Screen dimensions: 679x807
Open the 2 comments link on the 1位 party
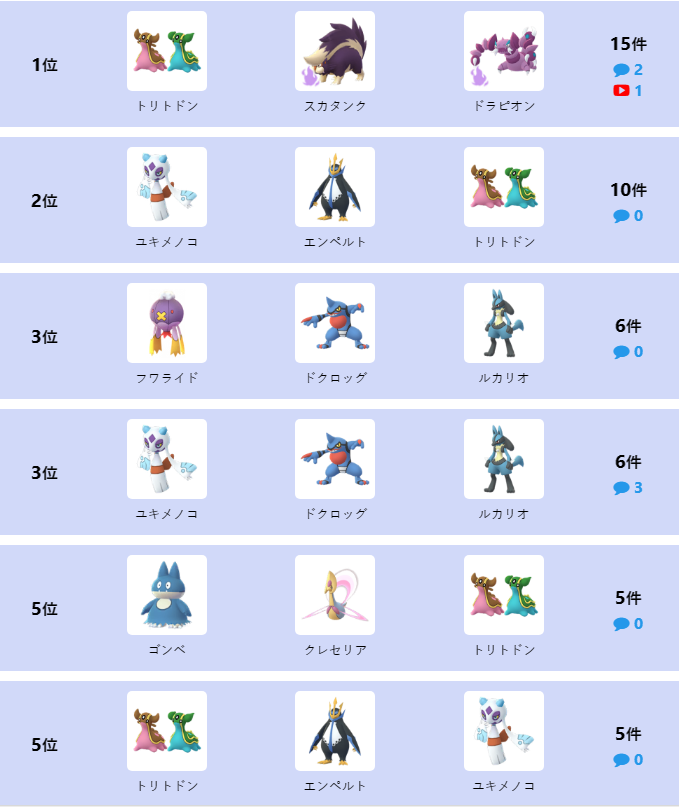[x=628, y=70]
